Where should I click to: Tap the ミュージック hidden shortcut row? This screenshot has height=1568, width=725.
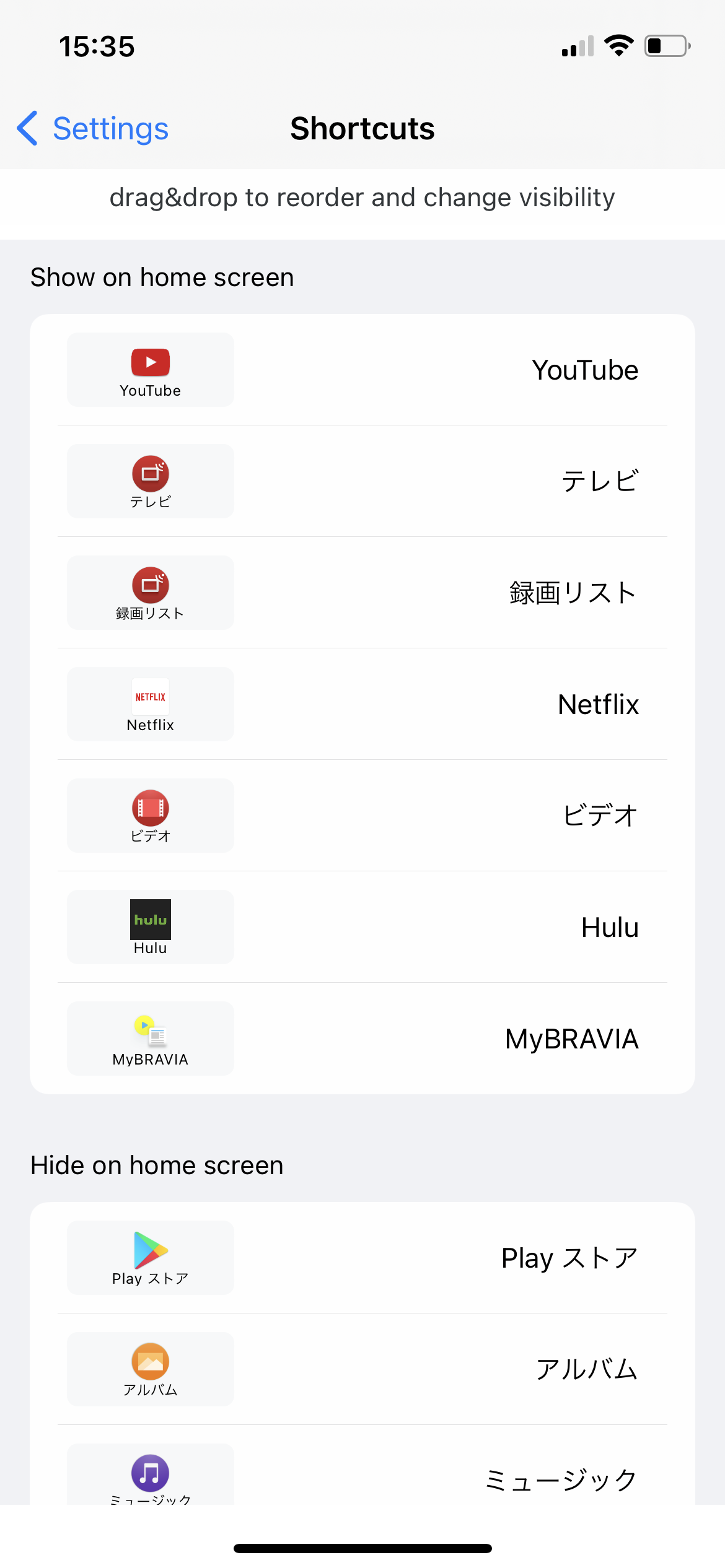[362, 1477]
